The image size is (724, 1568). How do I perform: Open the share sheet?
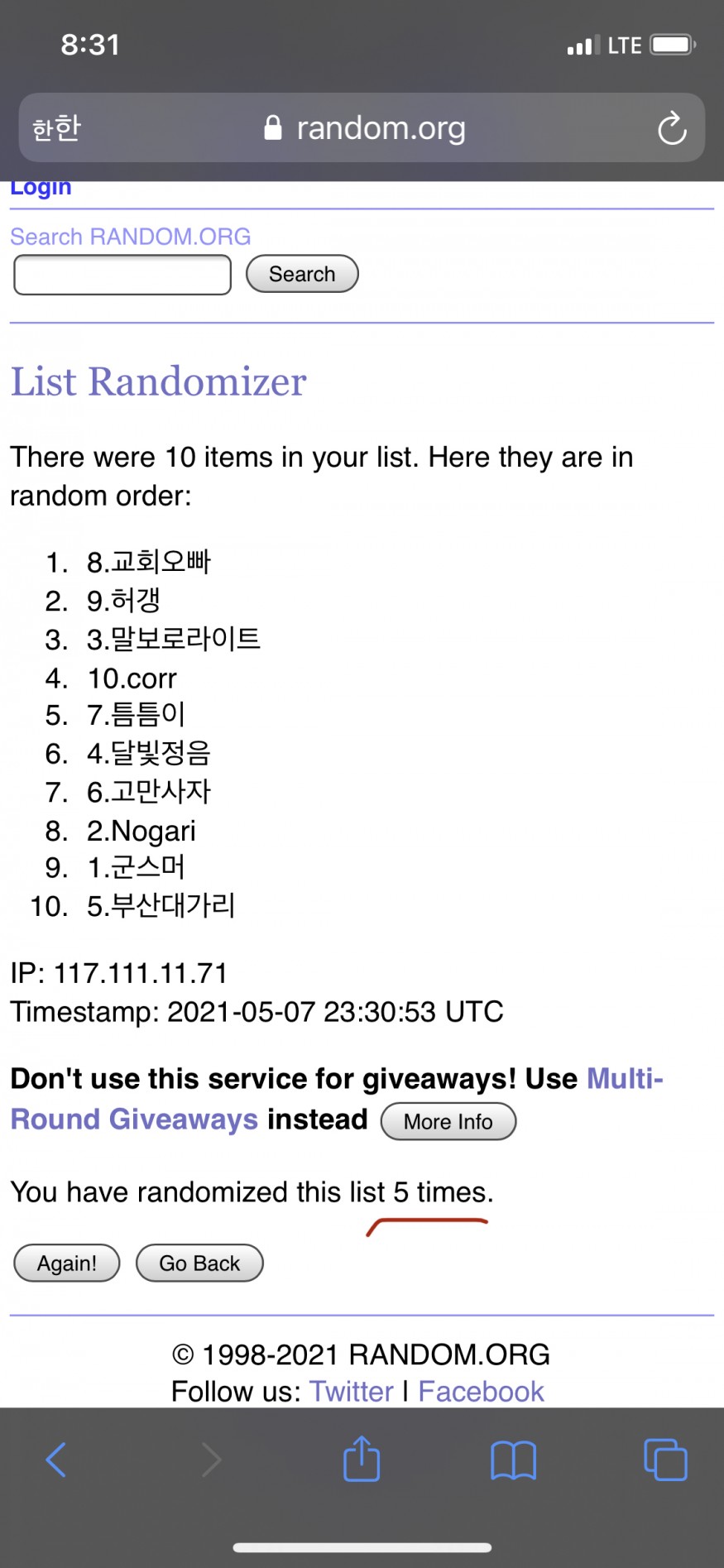(x=362, y=1458)
